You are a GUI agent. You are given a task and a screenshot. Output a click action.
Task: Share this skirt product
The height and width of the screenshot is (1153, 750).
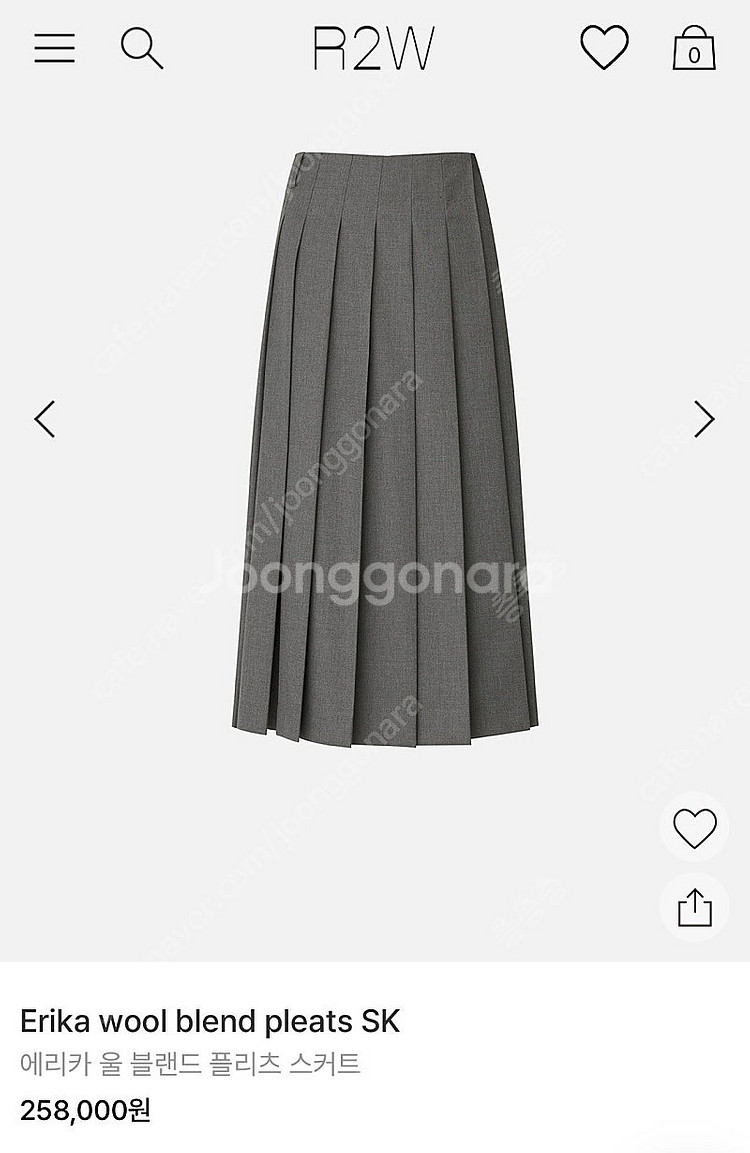click(x=694, y=907)
